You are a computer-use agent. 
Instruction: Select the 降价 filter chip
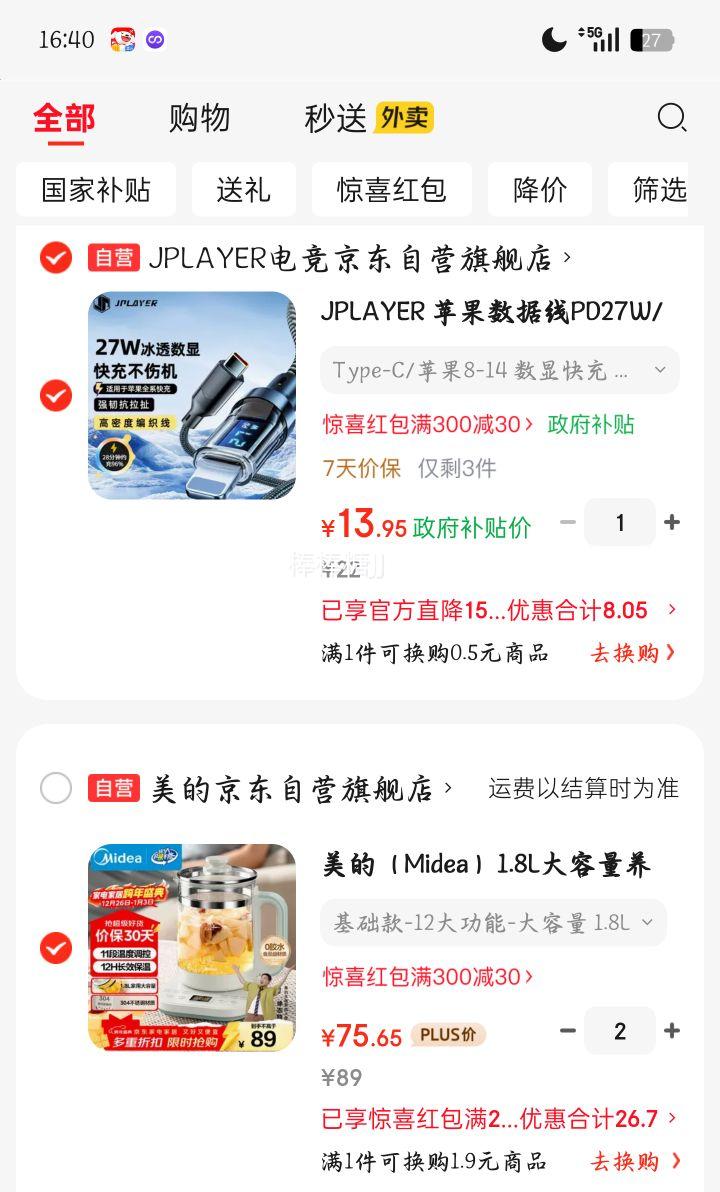[540, 189]
